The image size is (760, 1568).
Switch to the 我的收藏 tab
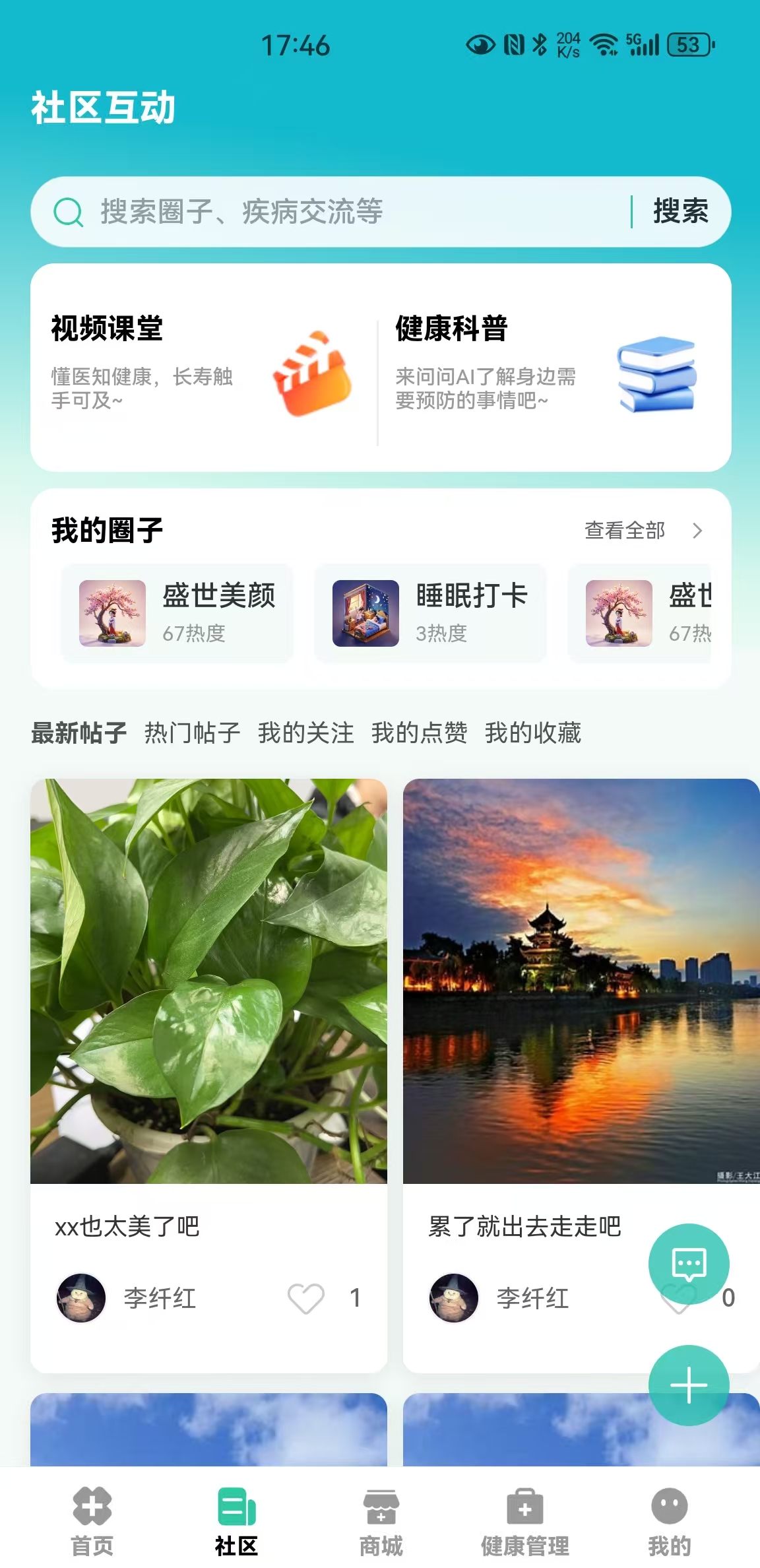534,733
